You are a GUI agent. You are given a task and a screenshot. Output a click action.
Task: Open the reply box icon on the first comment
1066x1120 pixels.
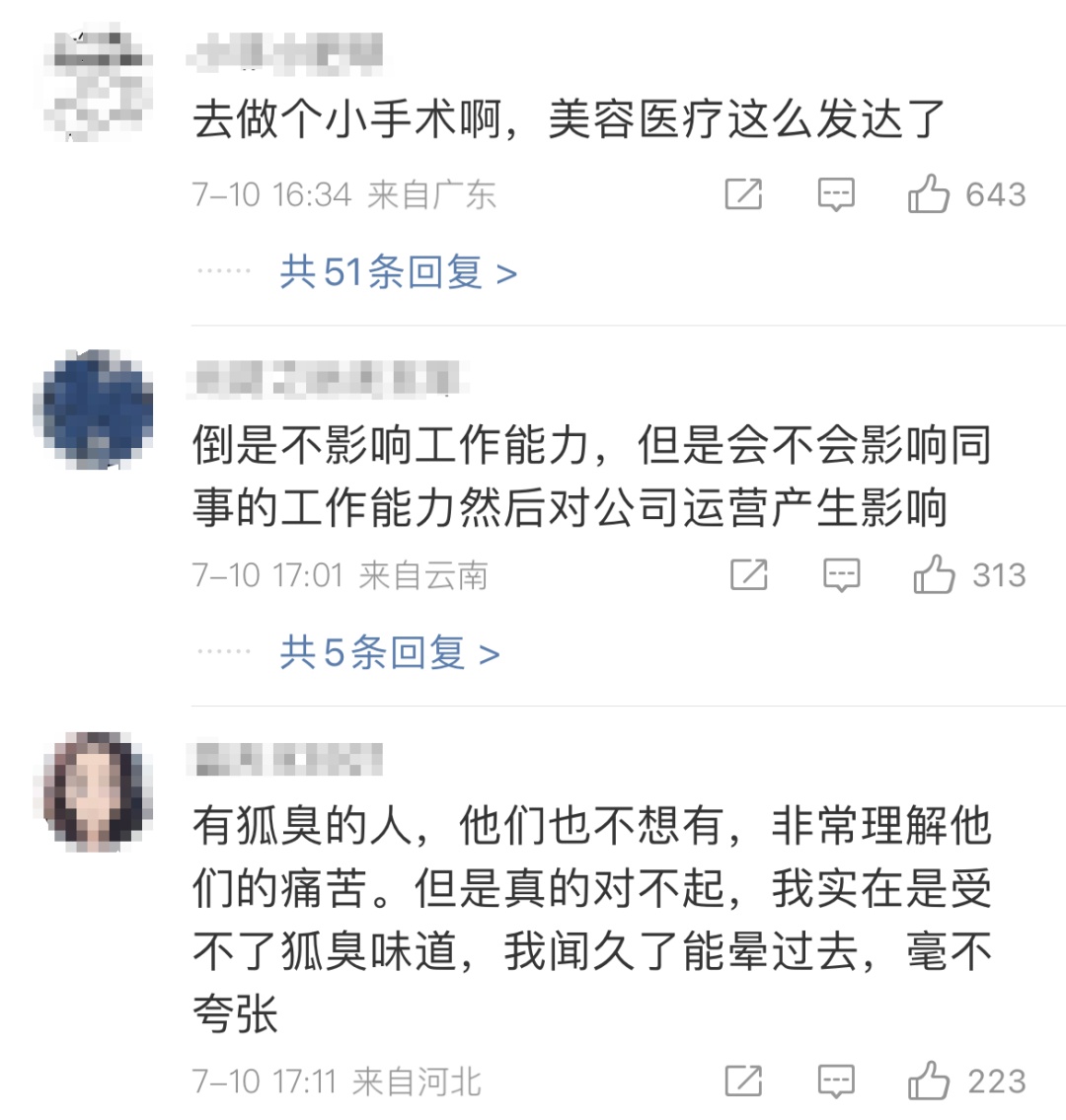pyautogui.click(x=837, y=193)
